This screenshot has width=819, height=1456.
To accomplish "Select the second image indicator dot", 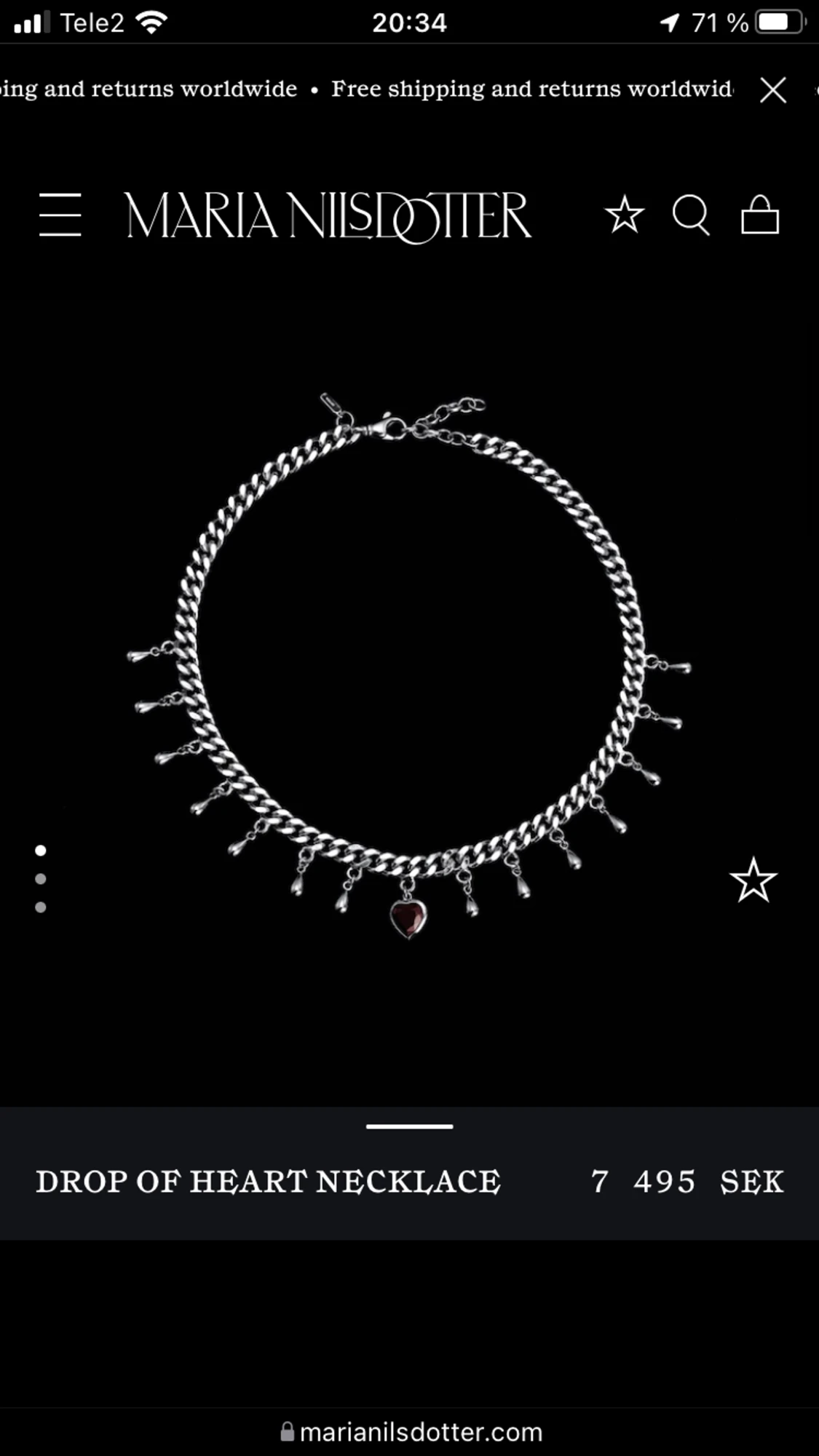I will coord(41,879).
